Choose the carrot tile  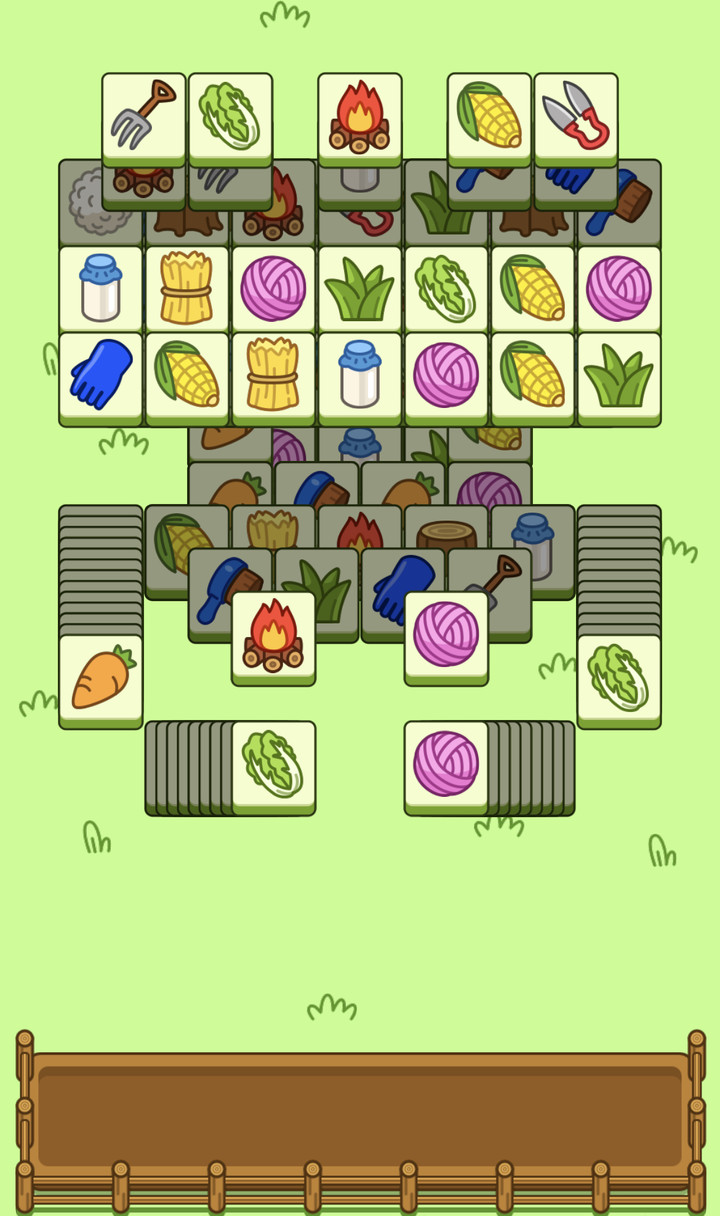tap(101, 680)
